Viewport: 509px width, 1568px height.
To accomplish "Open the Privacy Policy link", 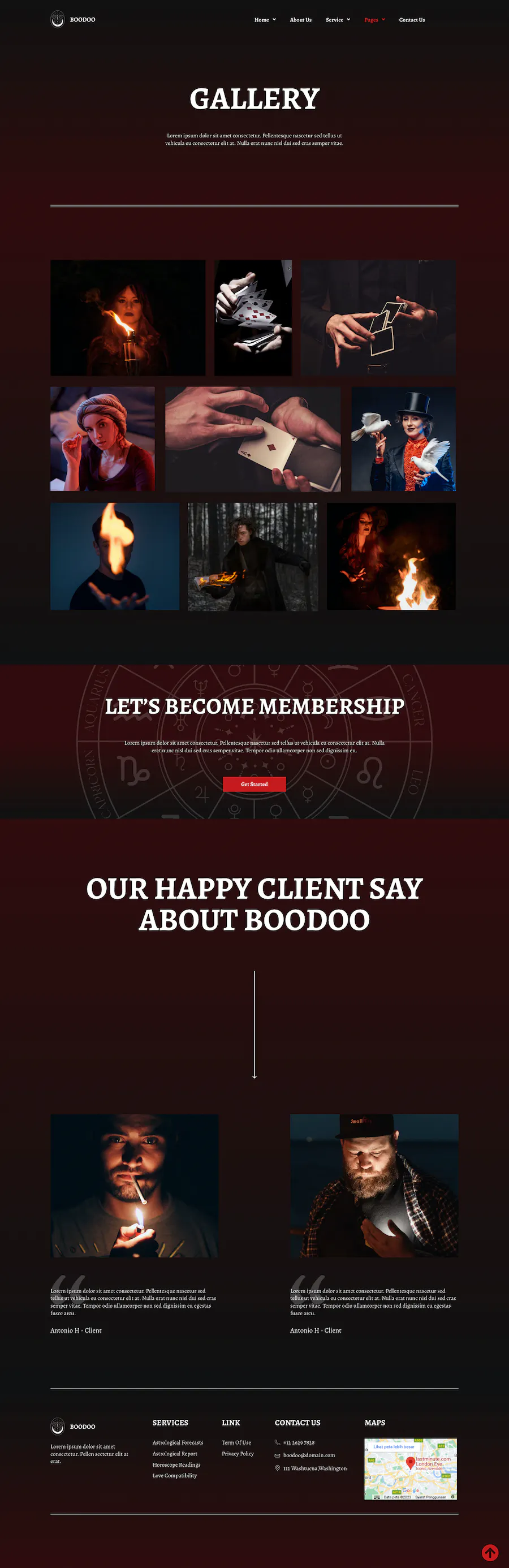I will pos(238,1454).
